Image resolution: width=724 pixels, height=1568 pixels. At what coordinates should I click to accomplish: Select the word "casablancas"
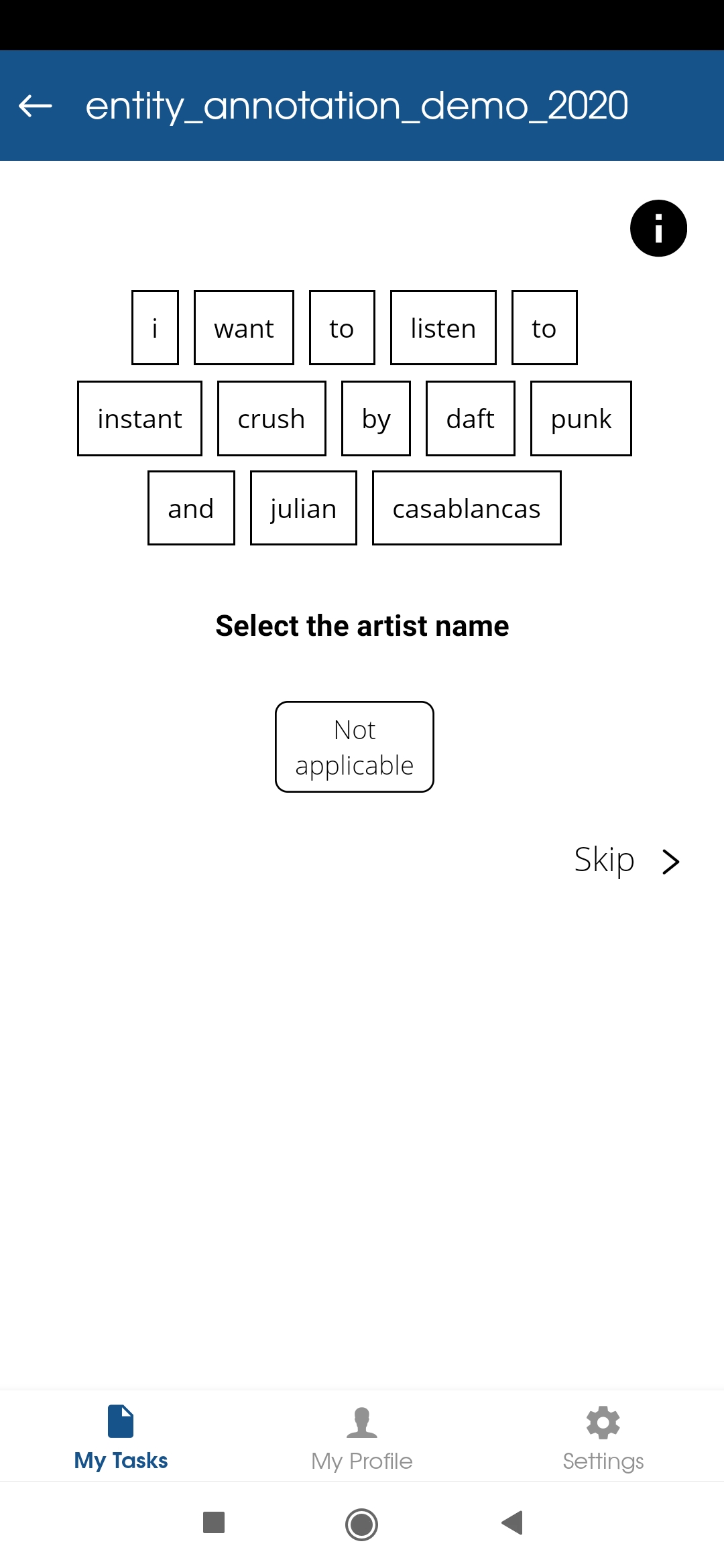click(x=467, y=508)
